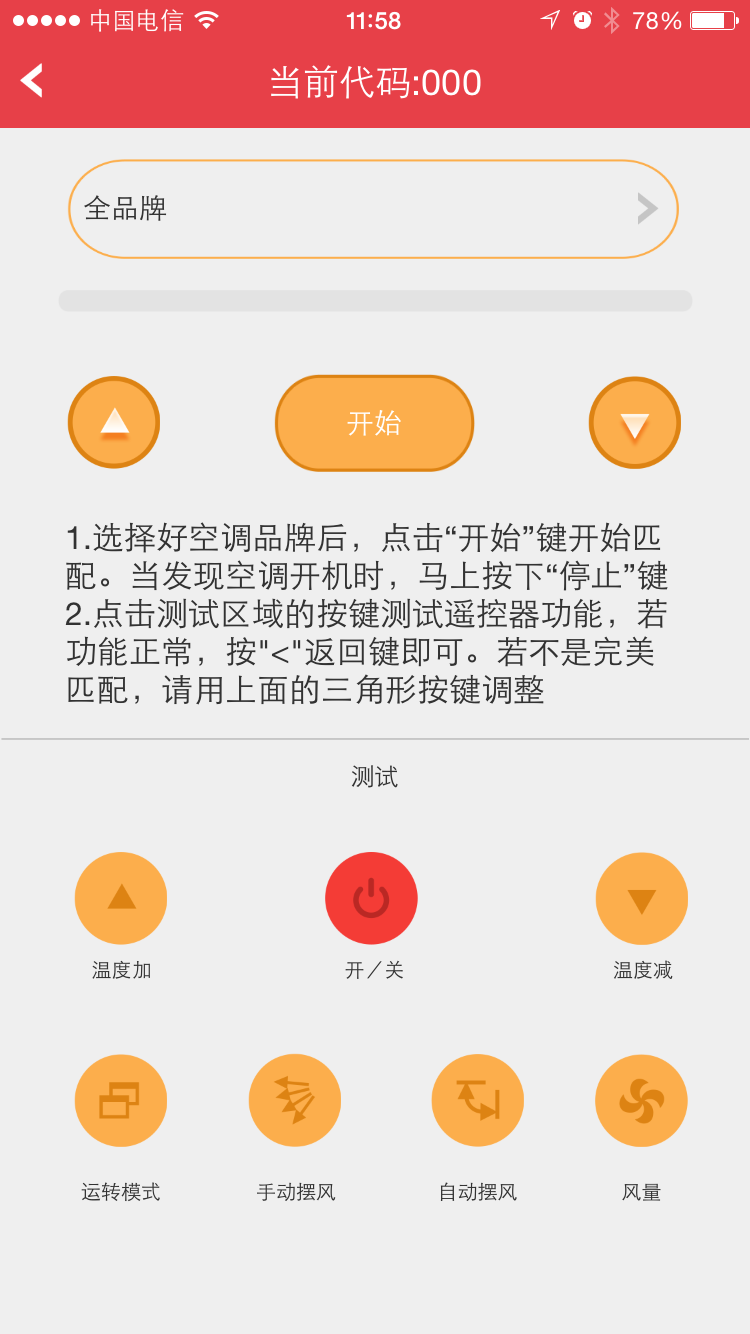Tap the battery indicator showing 78%
This screenshot has width=750, height=1334.
click(x=712, y=19)
